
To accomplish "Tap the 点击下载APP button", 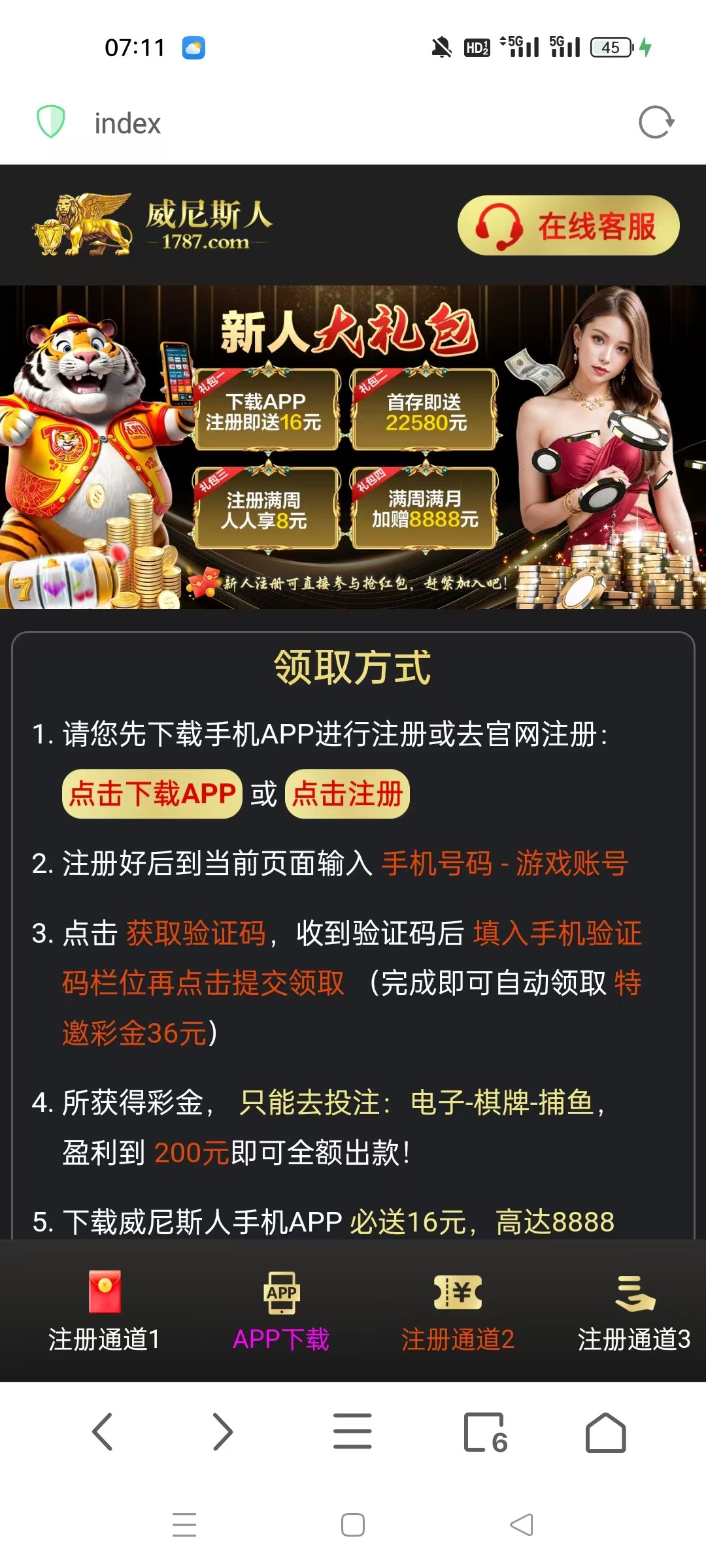I will 152,794.
